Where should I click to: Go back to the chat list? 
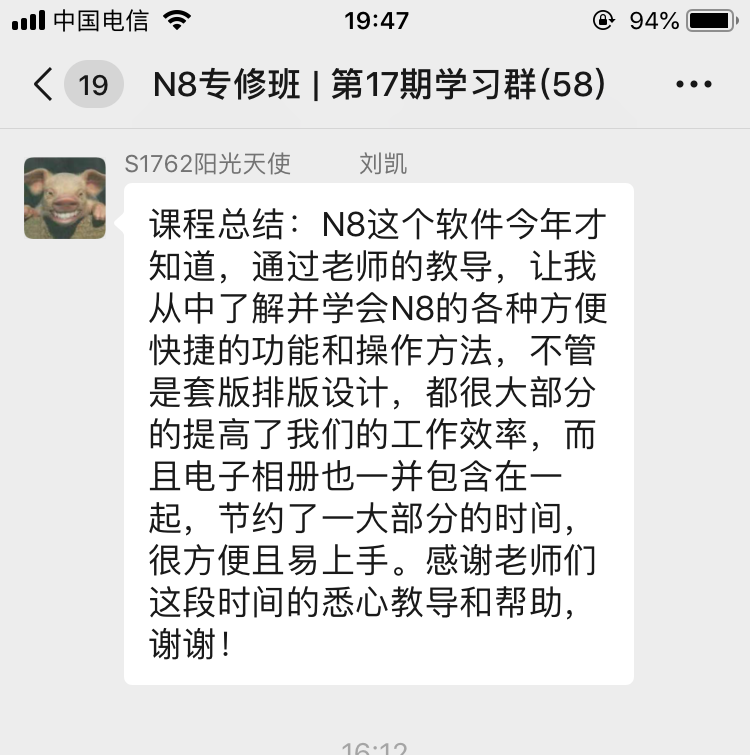click(x=43, y=85)
